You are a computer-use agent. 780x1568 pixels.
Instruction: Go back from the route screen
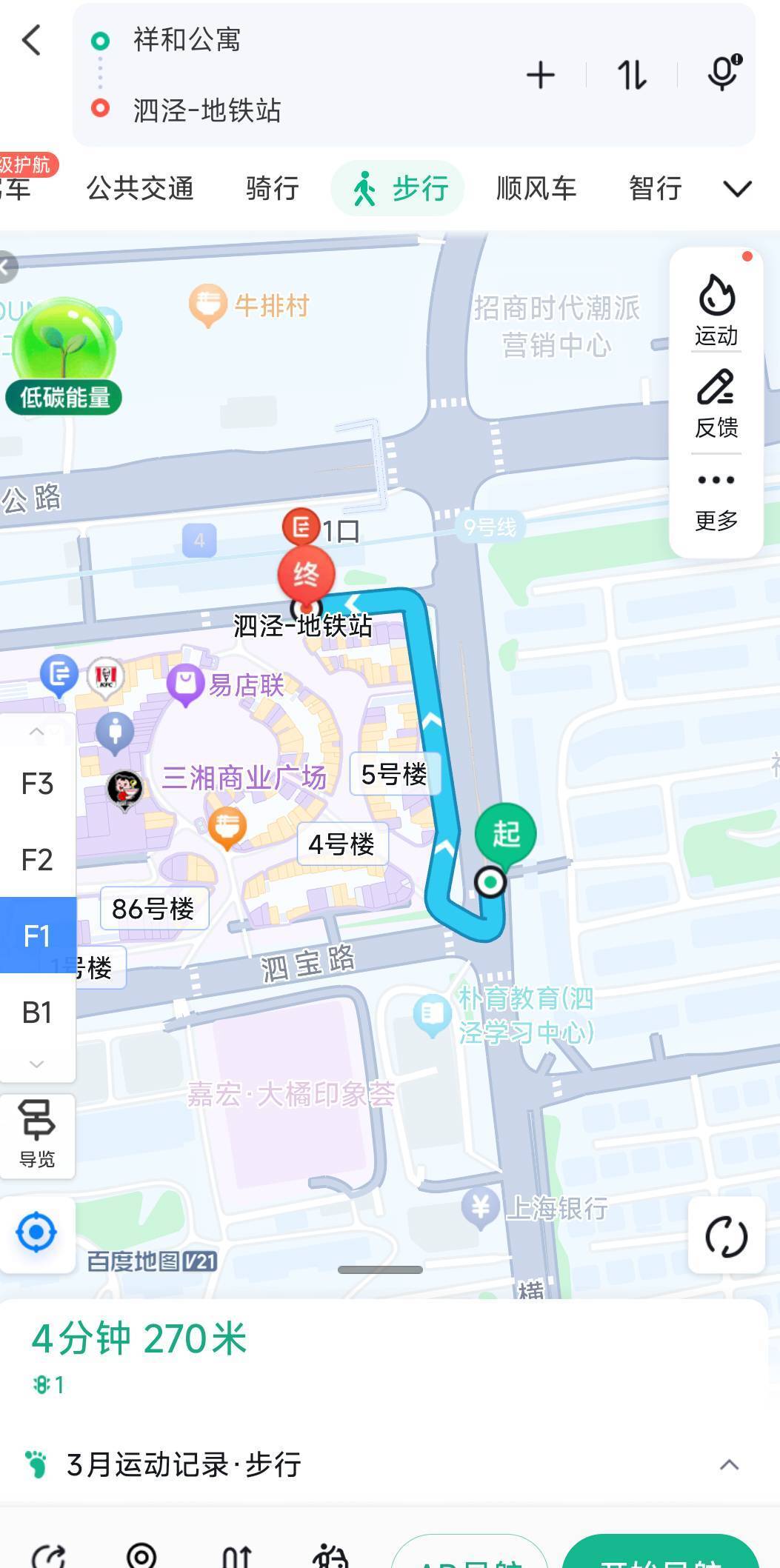coord(32,40)
